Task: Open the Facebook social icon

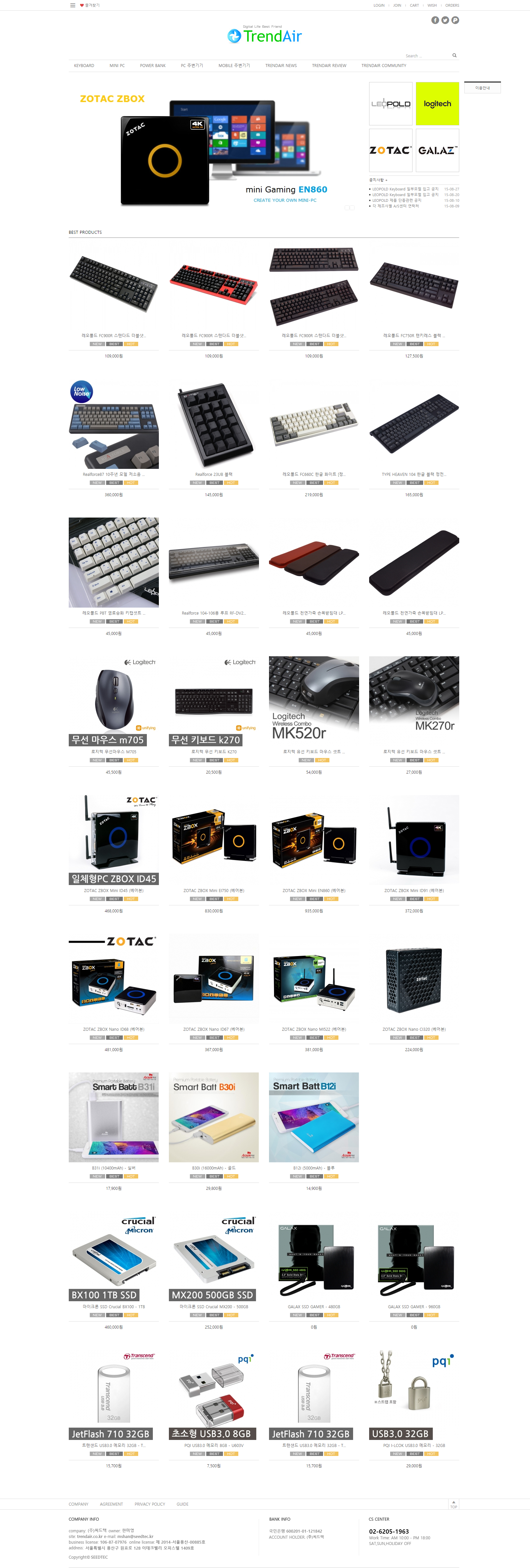Action: [x=435, y=20]
